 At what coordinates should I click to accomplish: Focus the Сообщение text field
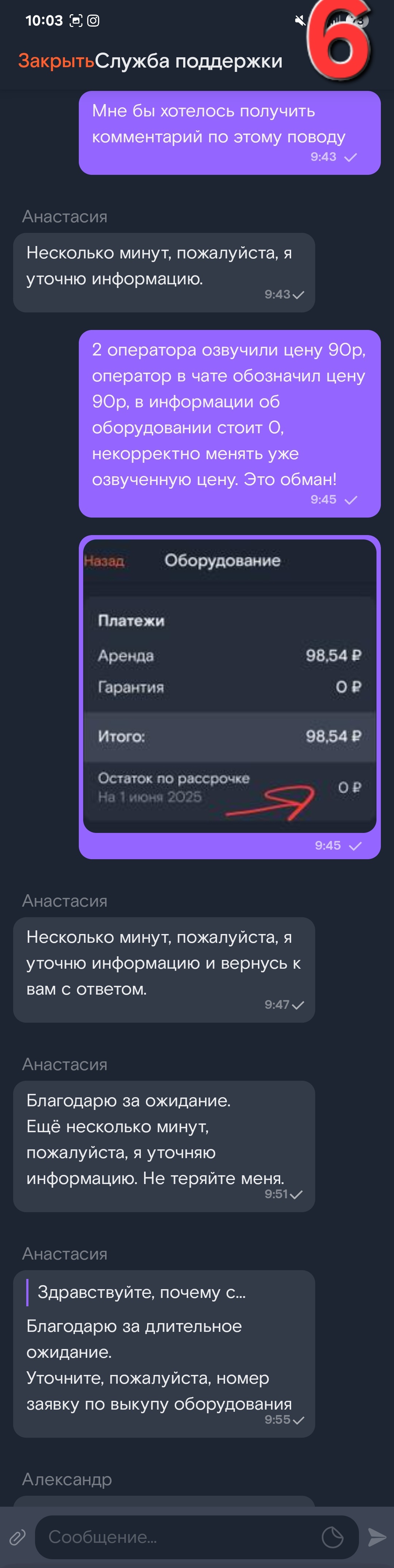click(176, 1537)
